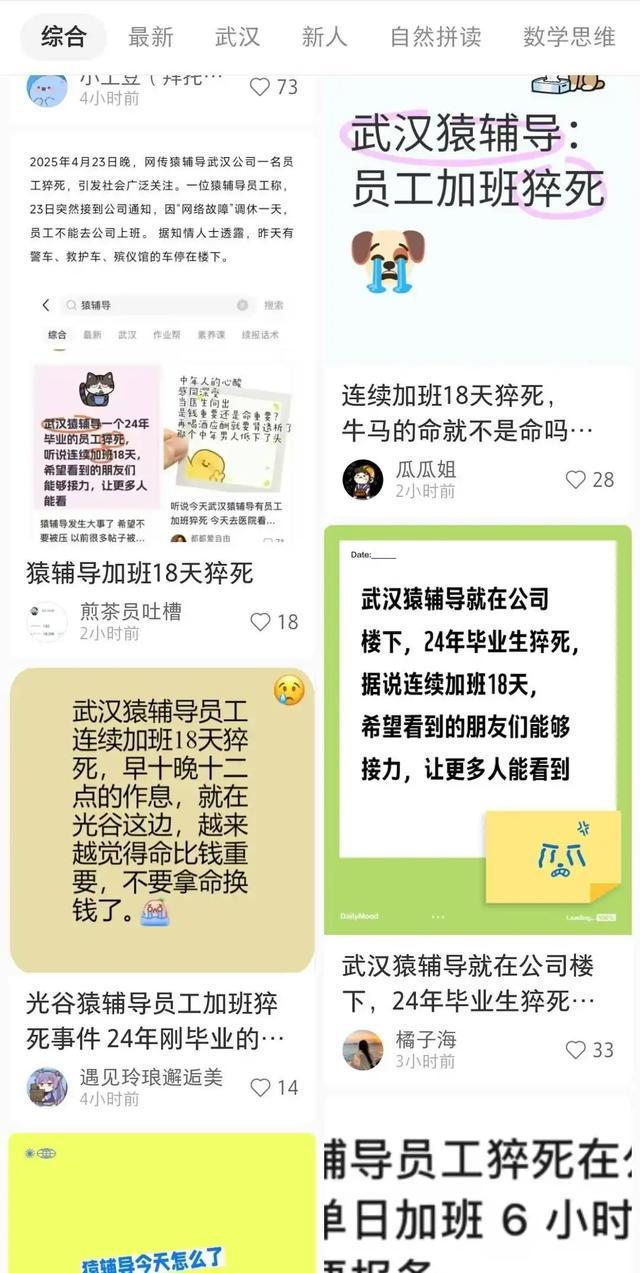
Task: Switch to the 武汉 tab
Action: pyautogui.click(x=237, y=38)
